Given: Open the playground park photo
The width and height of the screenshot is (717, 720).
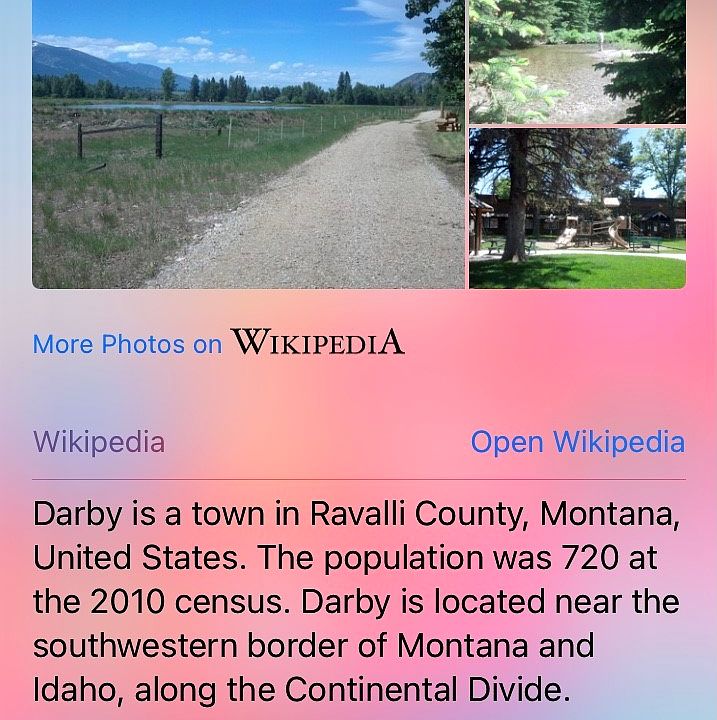Looking at the screenshot, I should click(x=577, y=208).
